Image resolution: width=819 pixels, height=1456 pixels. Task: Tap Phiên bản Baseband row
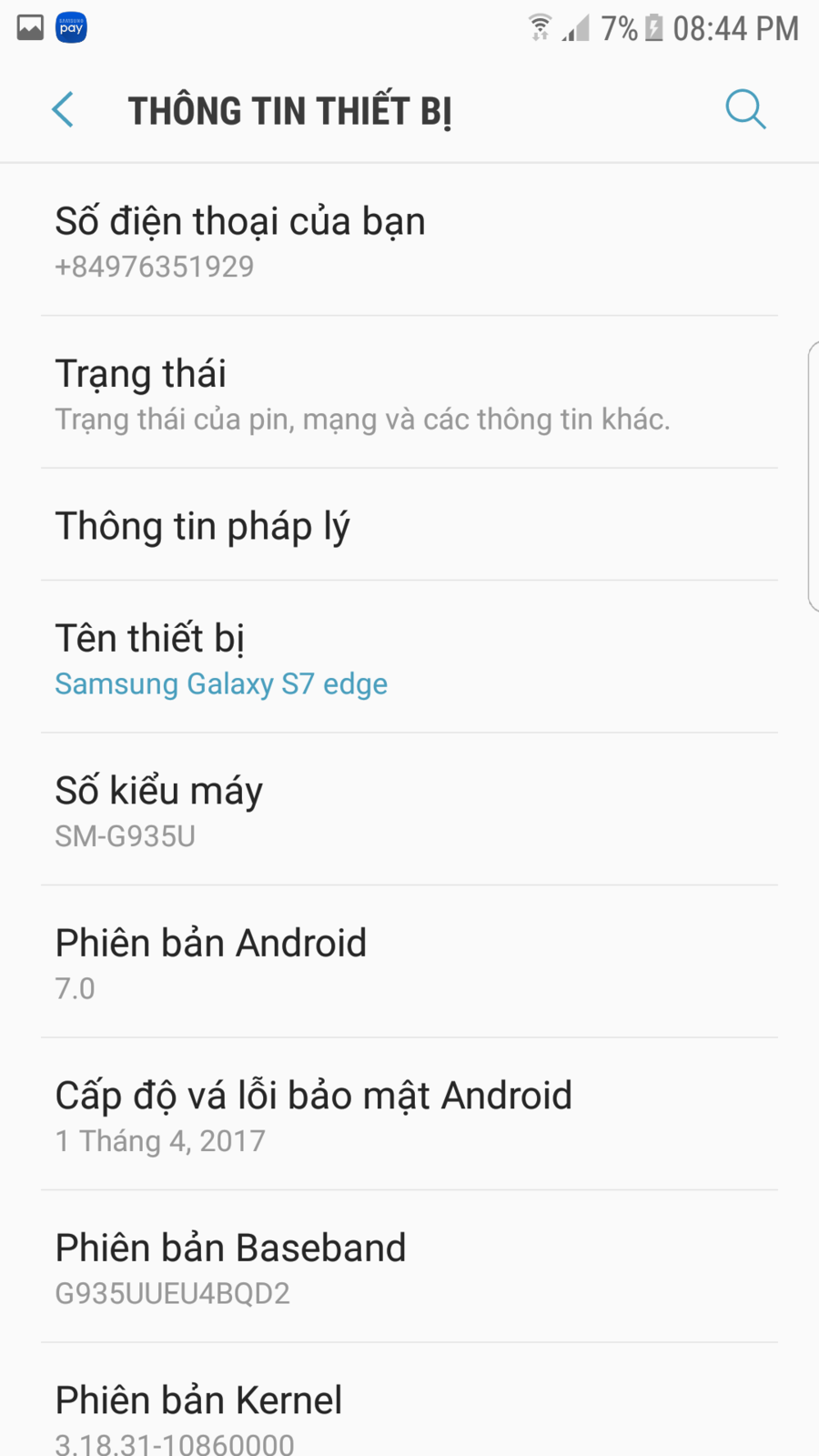tap(409, 1268)
